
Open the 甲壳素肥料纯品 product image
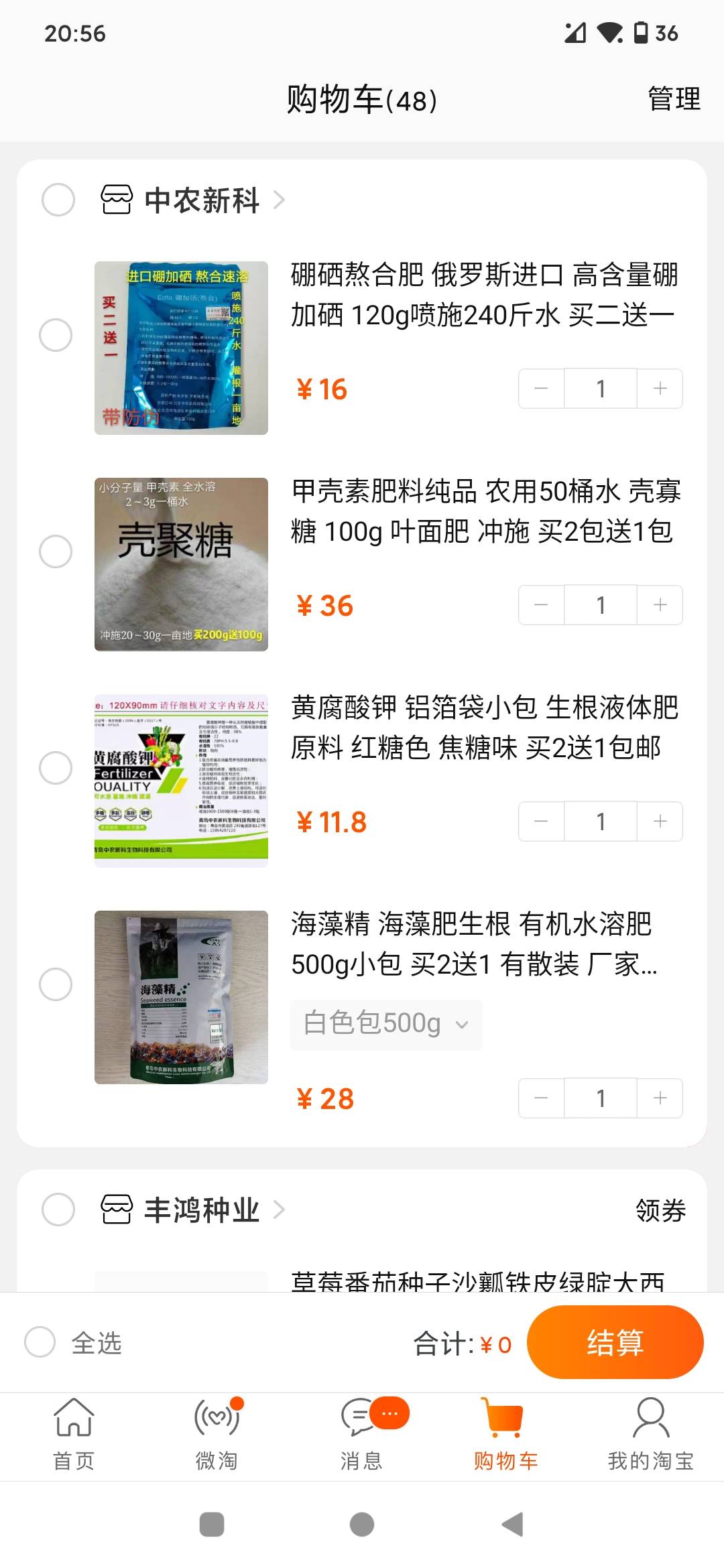click(181, 564)
